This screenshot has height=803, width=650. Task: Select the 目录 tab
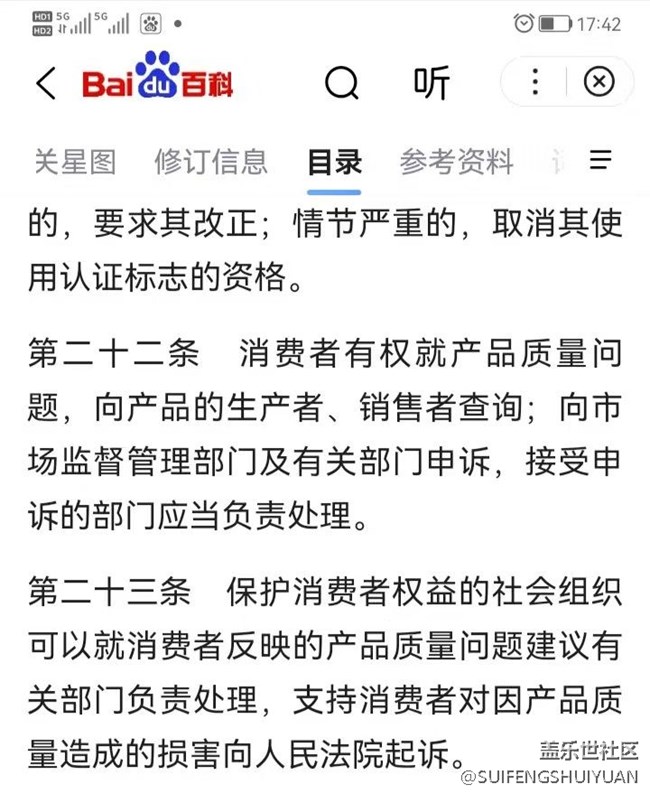tap(334, 162)
